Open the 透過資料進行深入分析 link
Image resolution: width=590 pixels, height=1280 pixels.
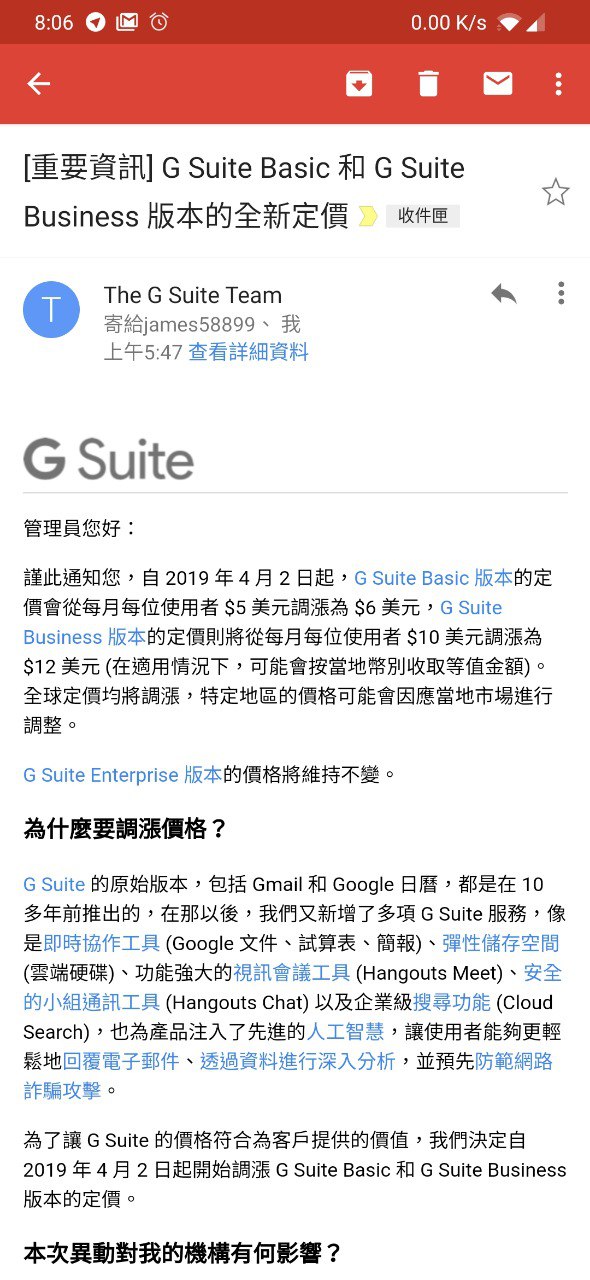[x=297, y=1061]
